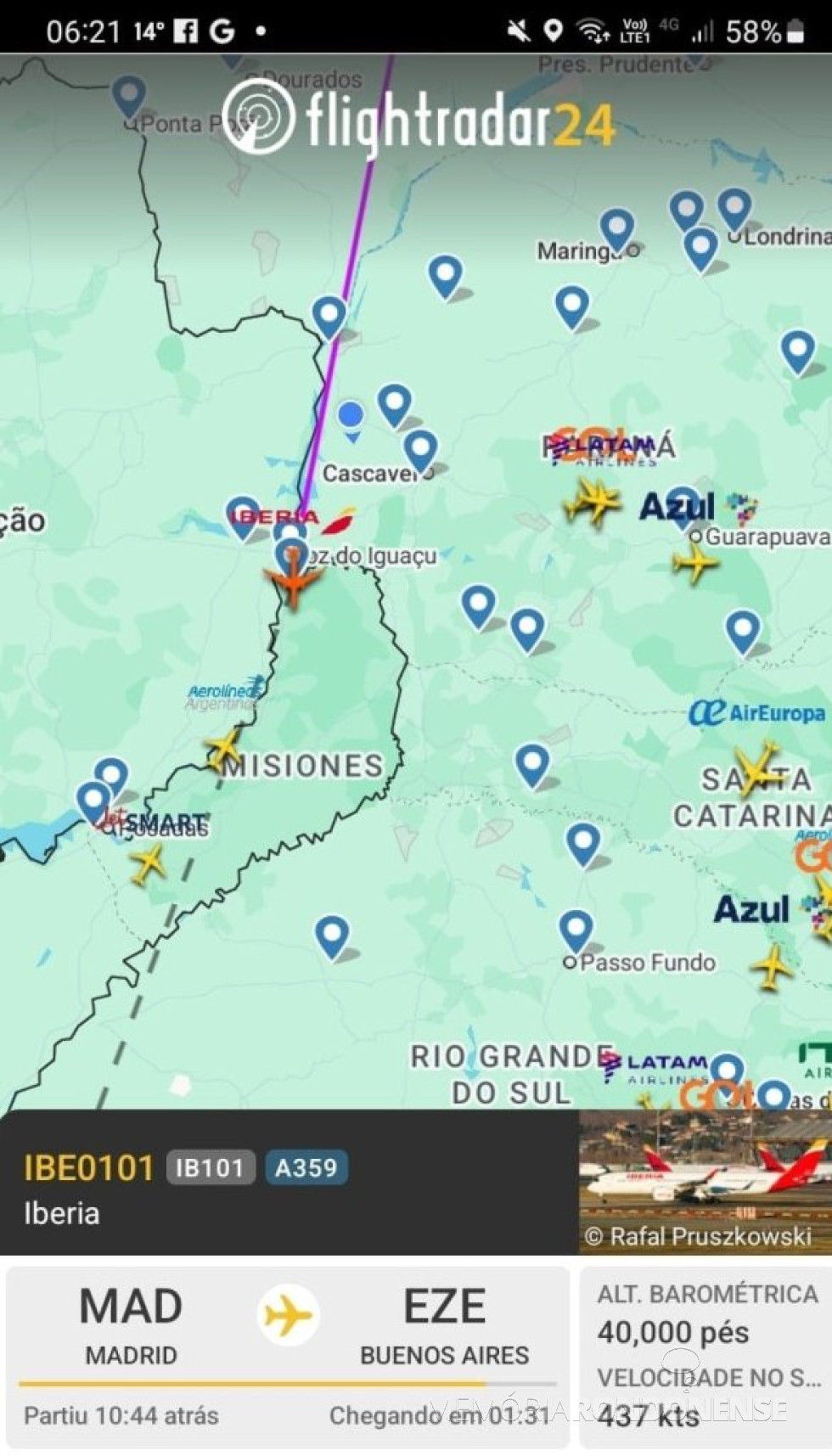This screenshot has width=832, height=1456.
Task: Open the barometric altitude and speed card
Action: [x=705, y=1357]
